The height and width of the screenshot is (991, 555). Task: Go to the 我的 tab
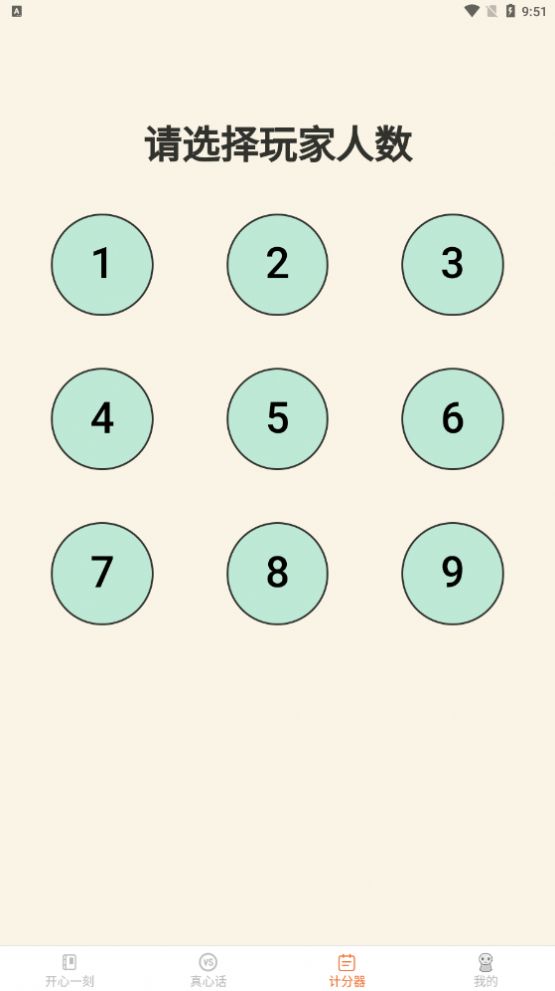click(485, 970)
